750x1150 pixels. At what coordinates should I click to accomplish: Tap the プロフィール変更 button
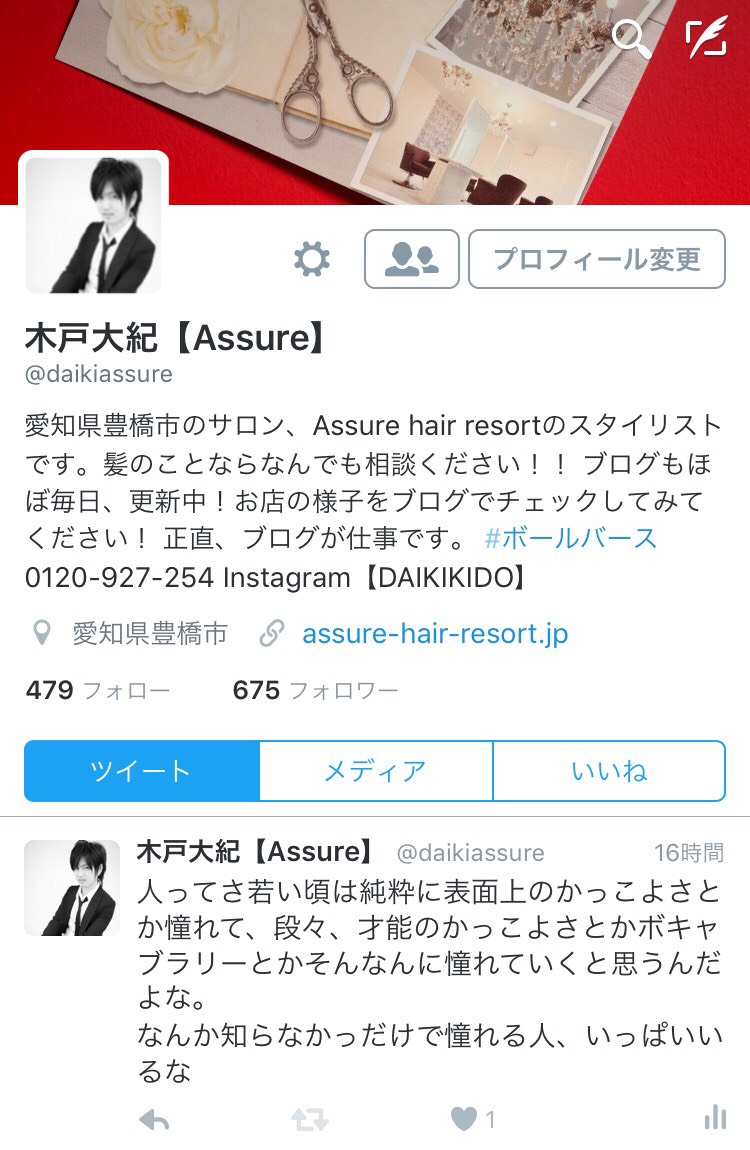point(597,259)
